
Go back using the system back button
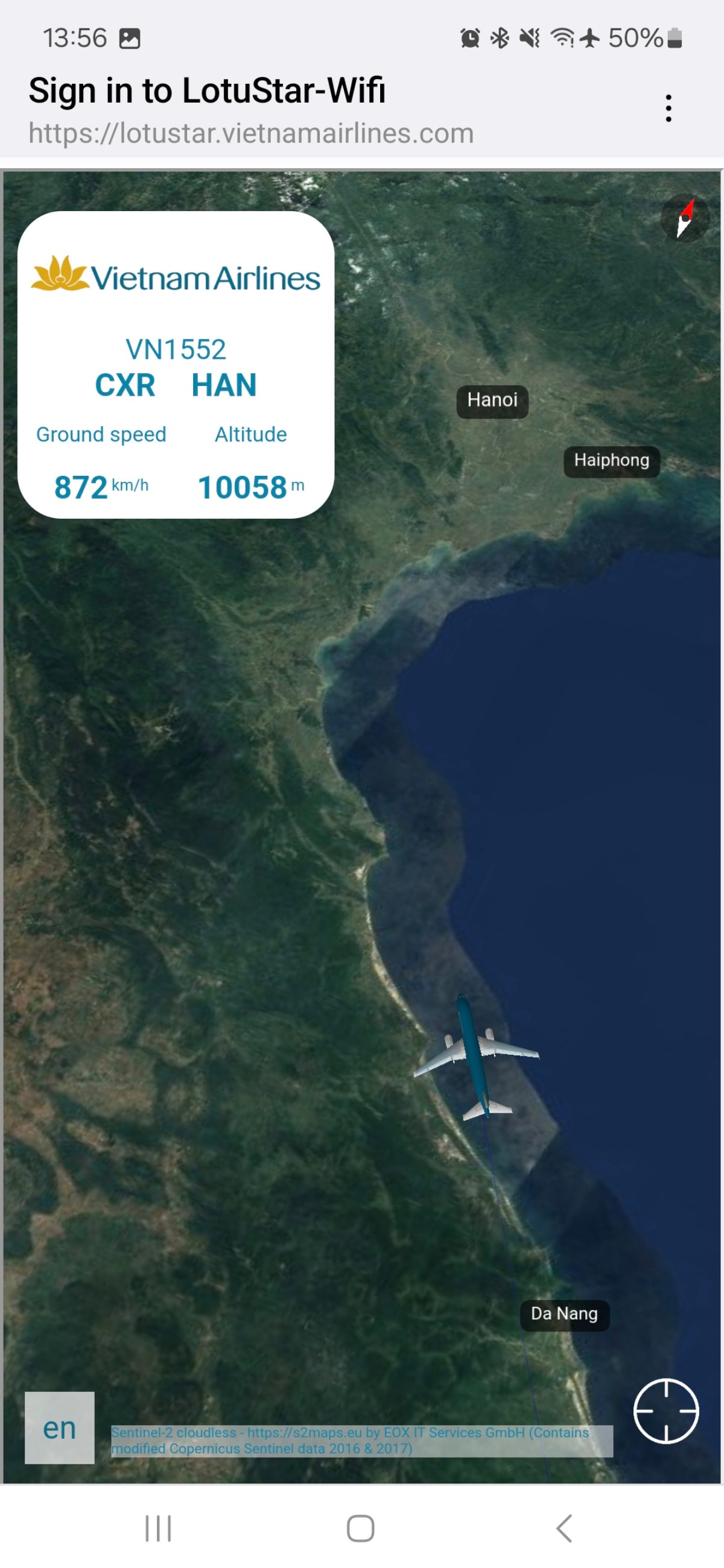click(564, 1528)
